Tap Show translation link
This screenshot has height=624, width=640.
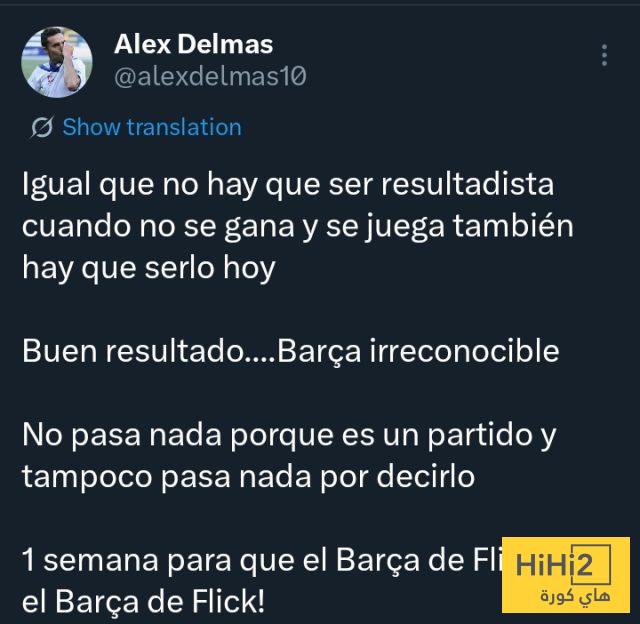(x=151, y=127)
